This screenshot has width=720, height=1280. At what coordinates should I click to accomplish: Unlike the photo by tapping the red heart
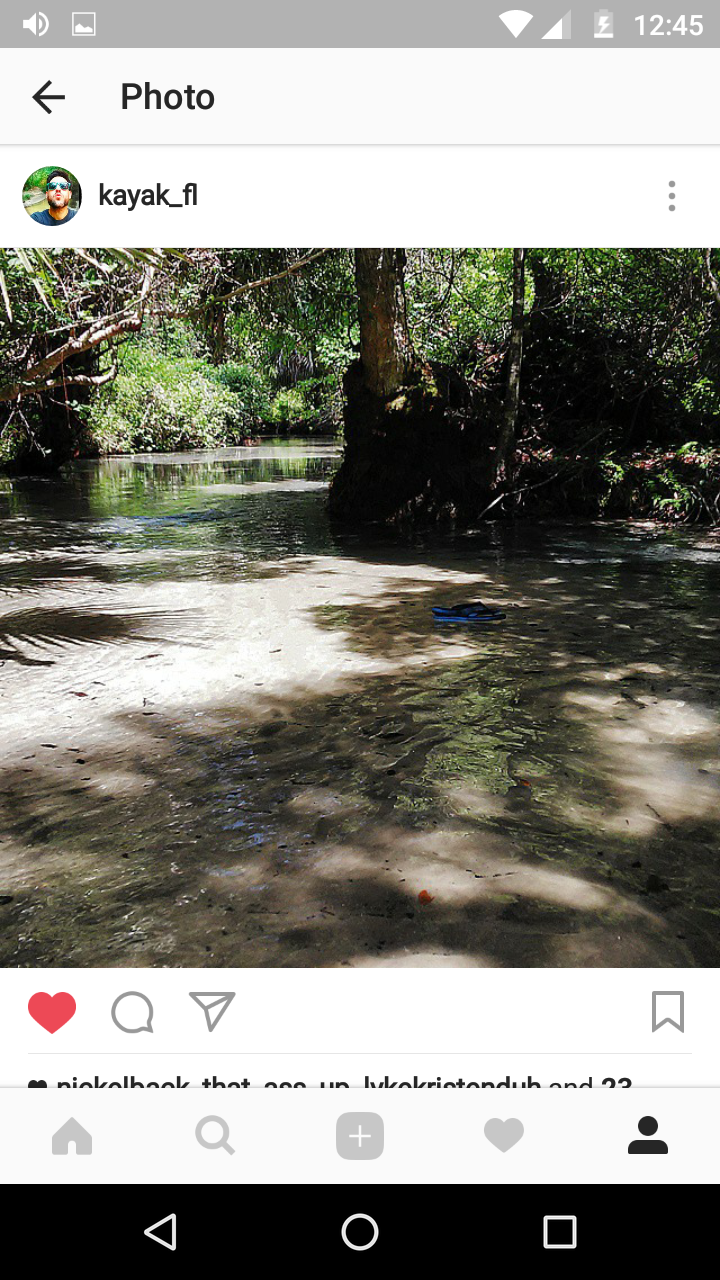(x=53, y=1012)
